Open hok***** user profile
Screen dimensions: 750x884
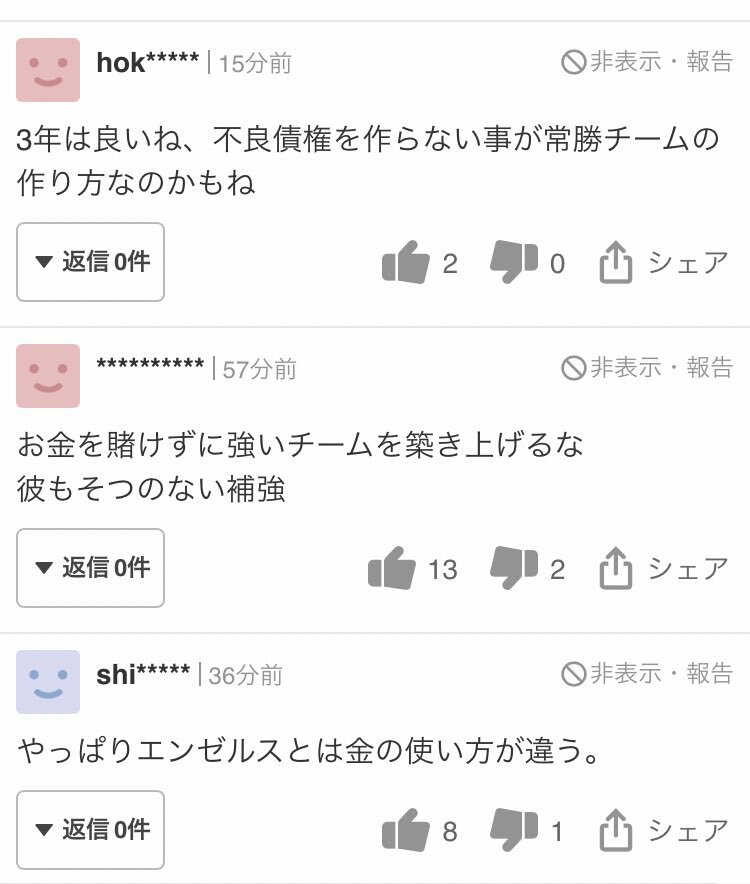(147, 63)
